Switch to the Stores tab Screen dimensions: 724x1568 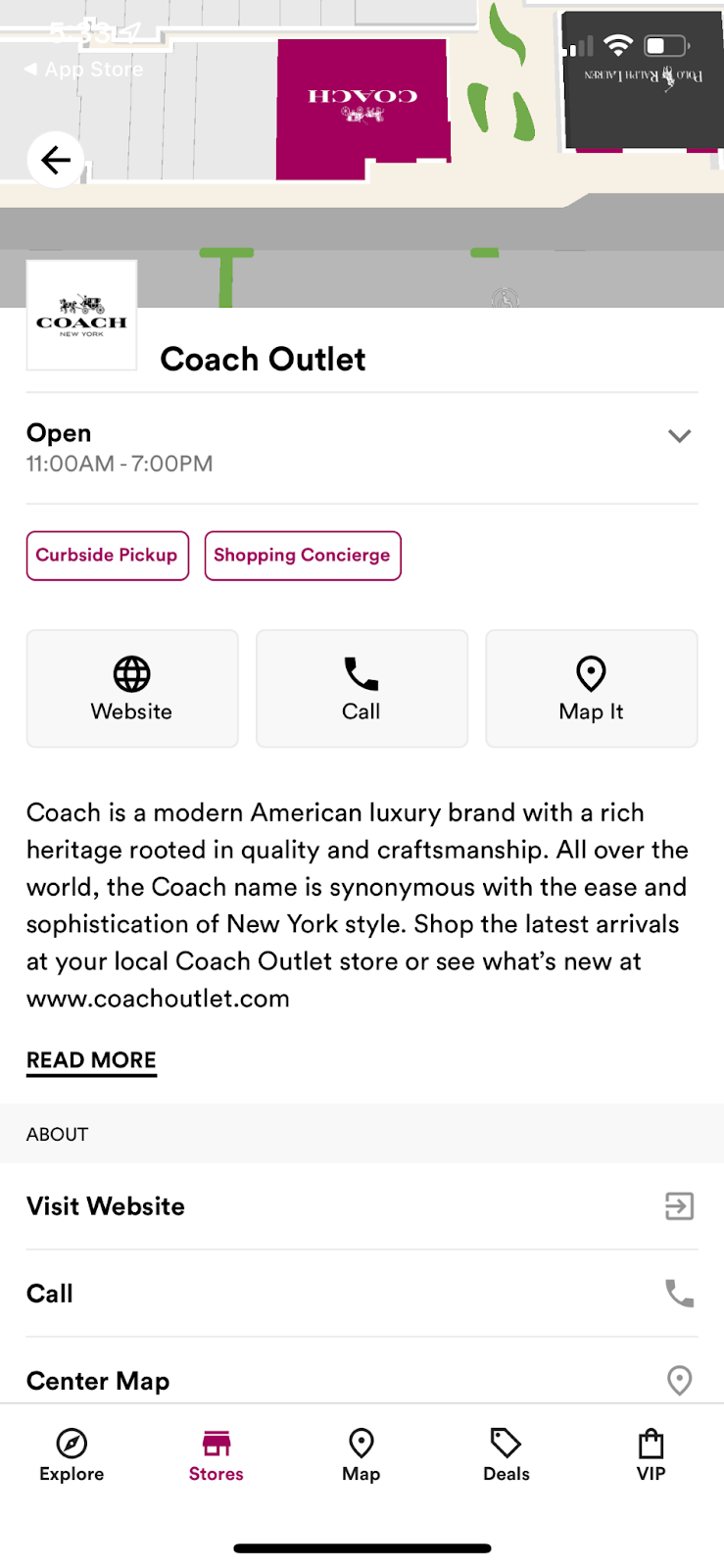click(217, 1455)
